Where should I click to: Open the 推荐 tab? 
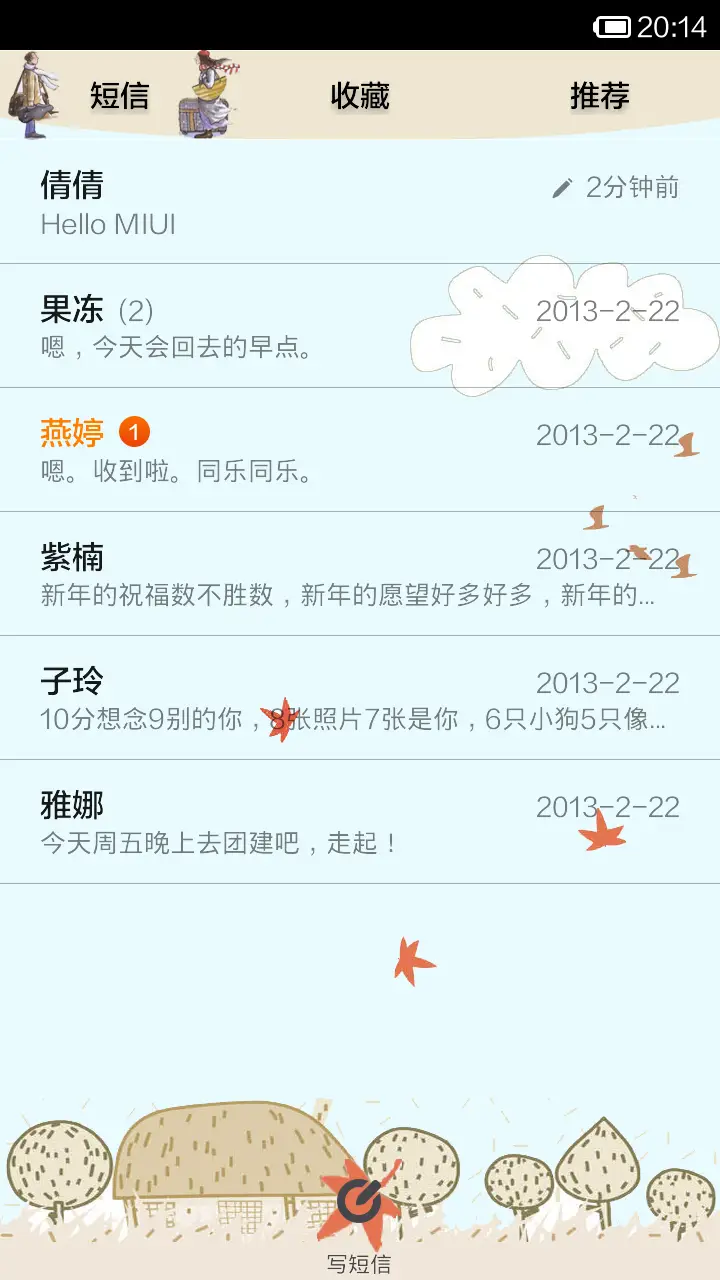point(598,96)
